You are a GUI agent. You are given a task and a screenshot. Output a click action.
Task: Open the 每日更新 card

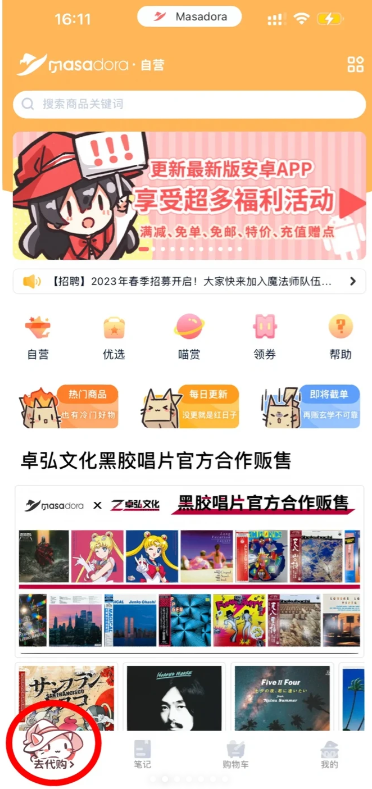coord(190,407)
